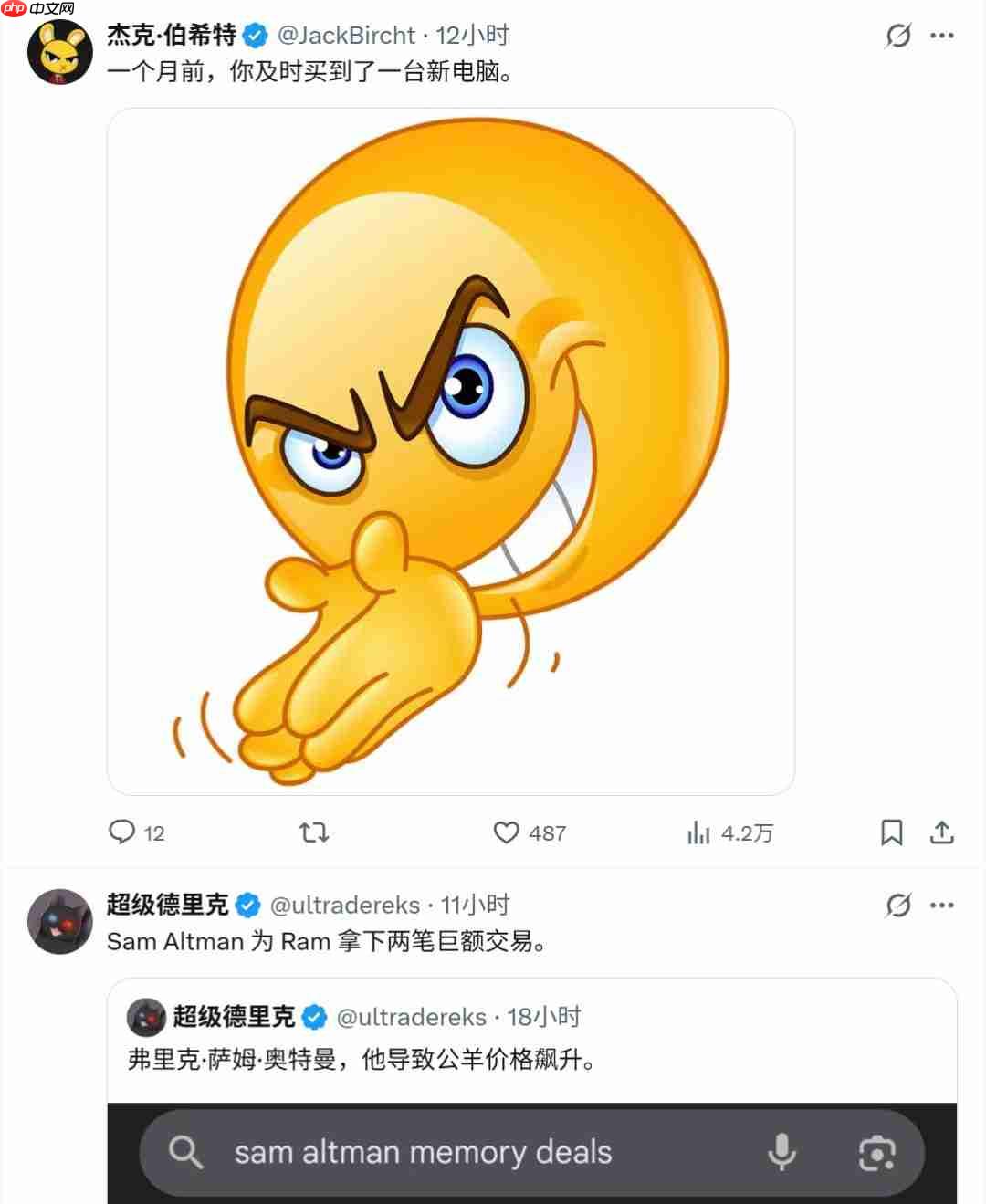
Task: Open Grok actions on Jack Bircht's tweet
Action: click(896, 35)
